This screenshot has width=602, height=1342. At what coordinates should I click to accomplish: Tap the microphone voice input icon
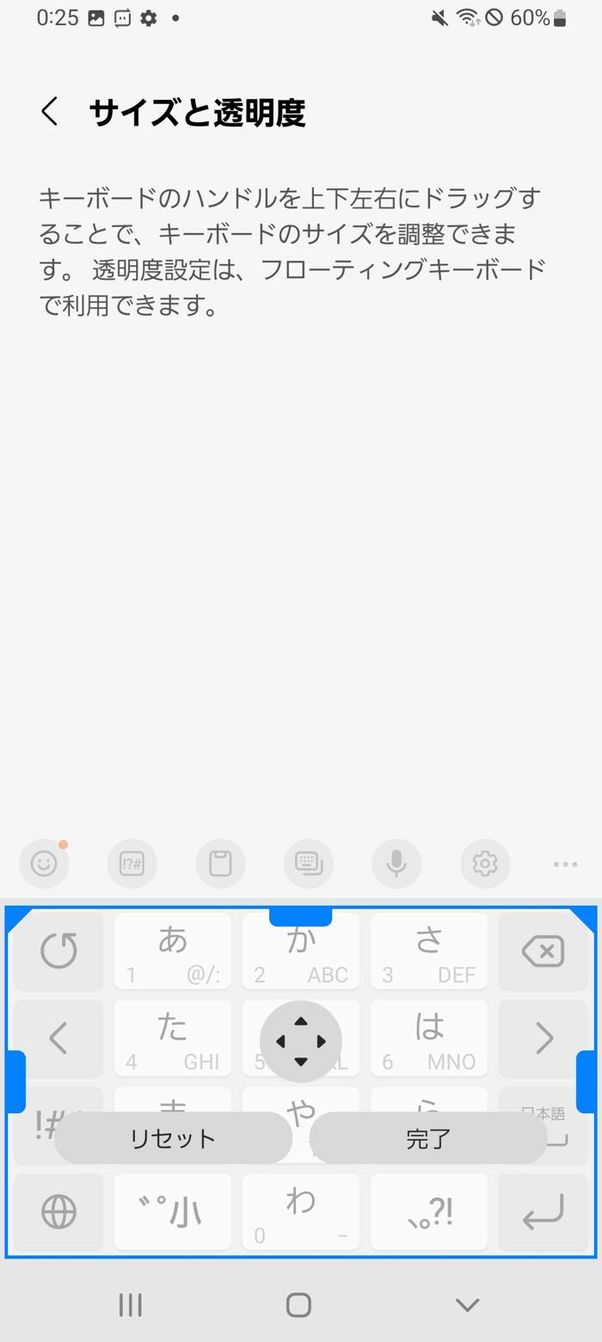tap(397, 863)
